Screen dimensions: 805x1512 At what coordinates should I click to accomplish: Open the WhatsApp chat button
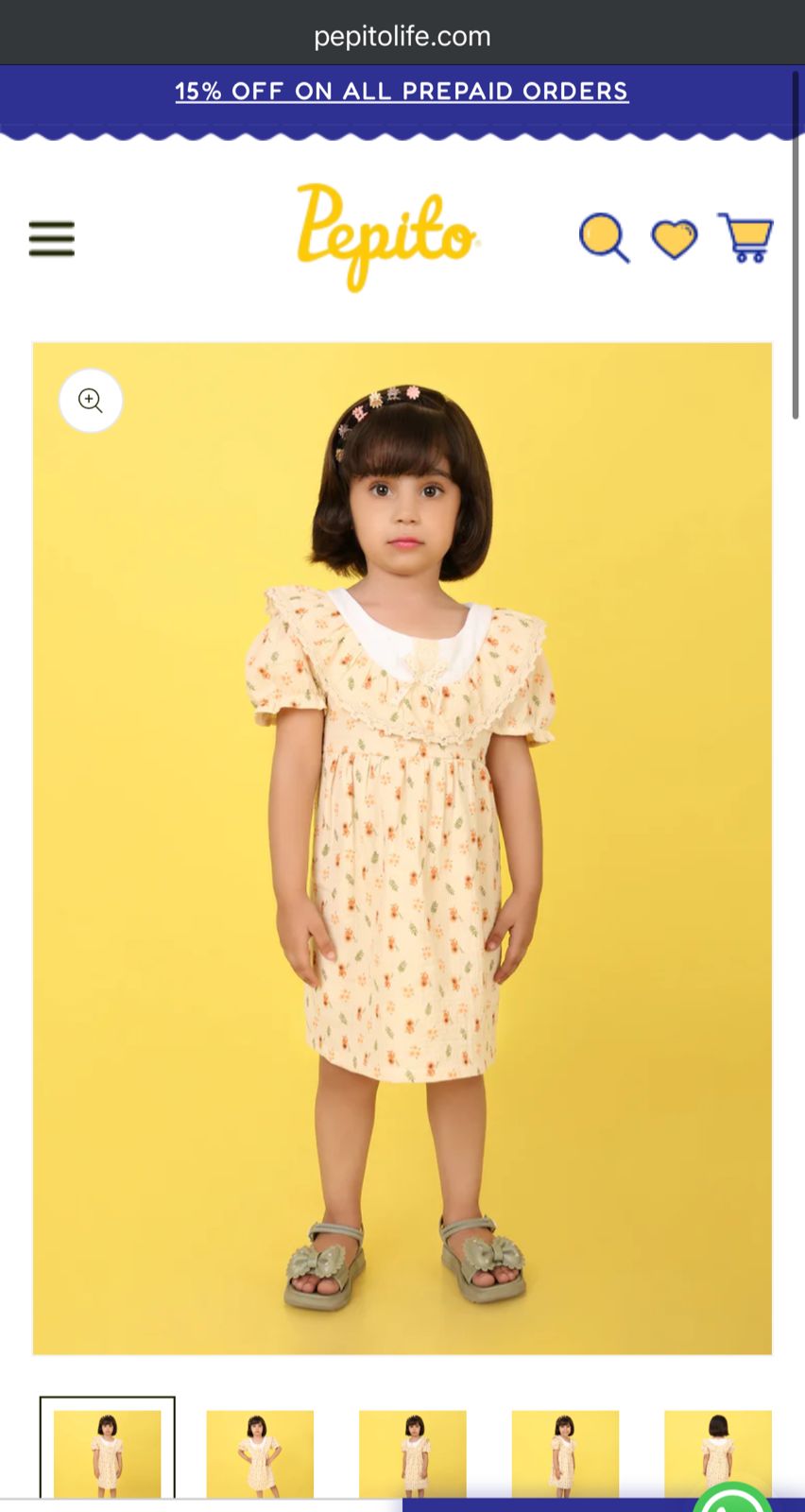[734, 1503]
